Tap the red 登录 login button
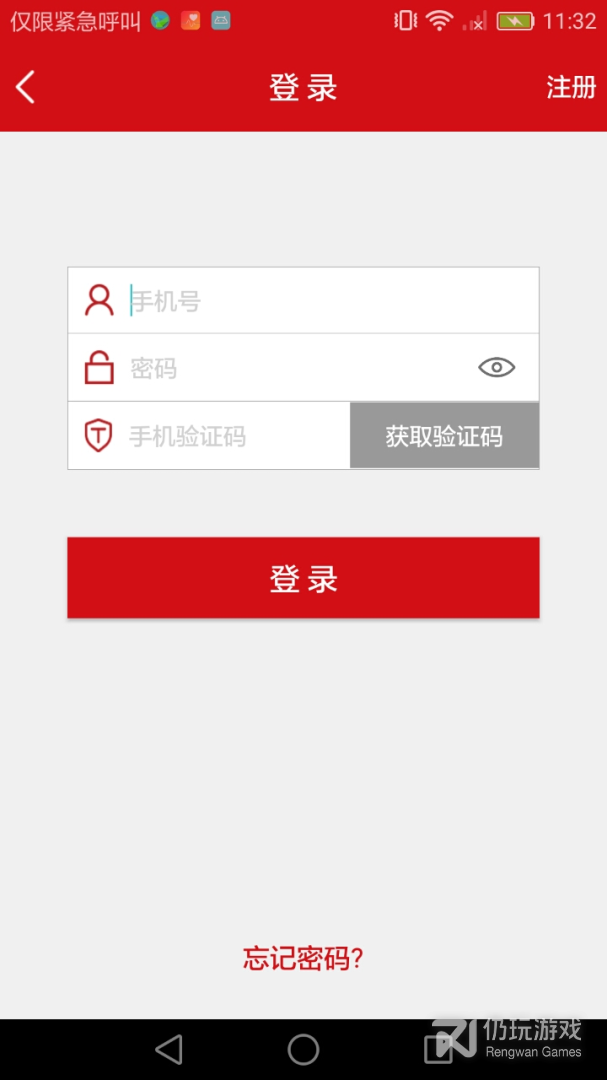This screenshot has height=1080, width=607. tap(303, 578)
